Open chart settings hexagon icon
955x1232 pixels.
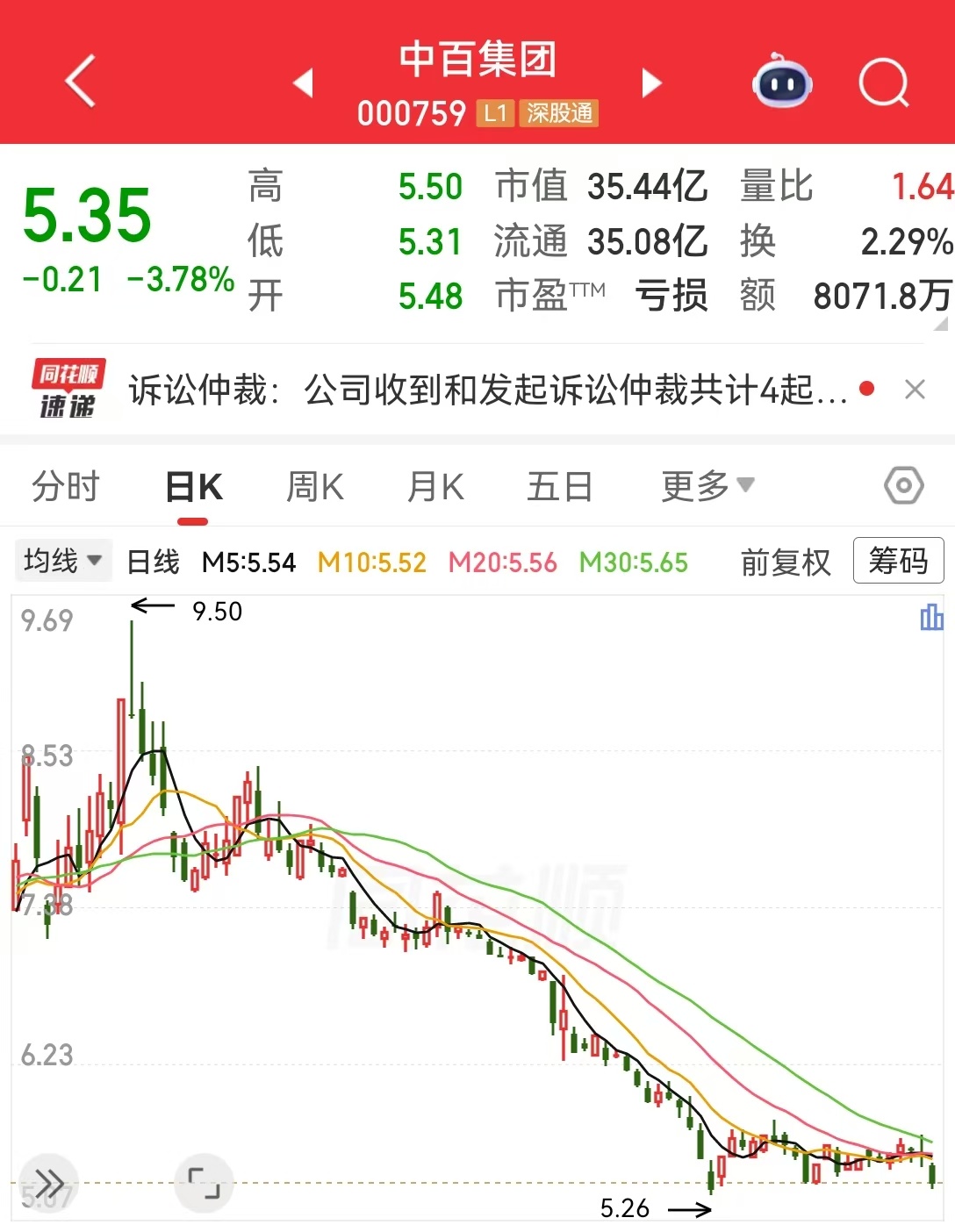[904, 485]
